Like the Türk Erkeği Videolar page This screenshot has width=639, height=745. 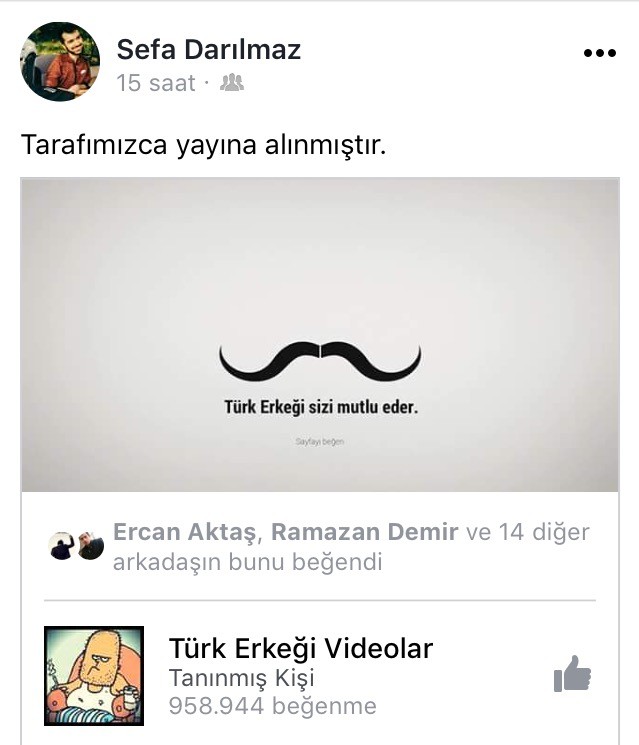pyautogui.click(x=572, y=674)
